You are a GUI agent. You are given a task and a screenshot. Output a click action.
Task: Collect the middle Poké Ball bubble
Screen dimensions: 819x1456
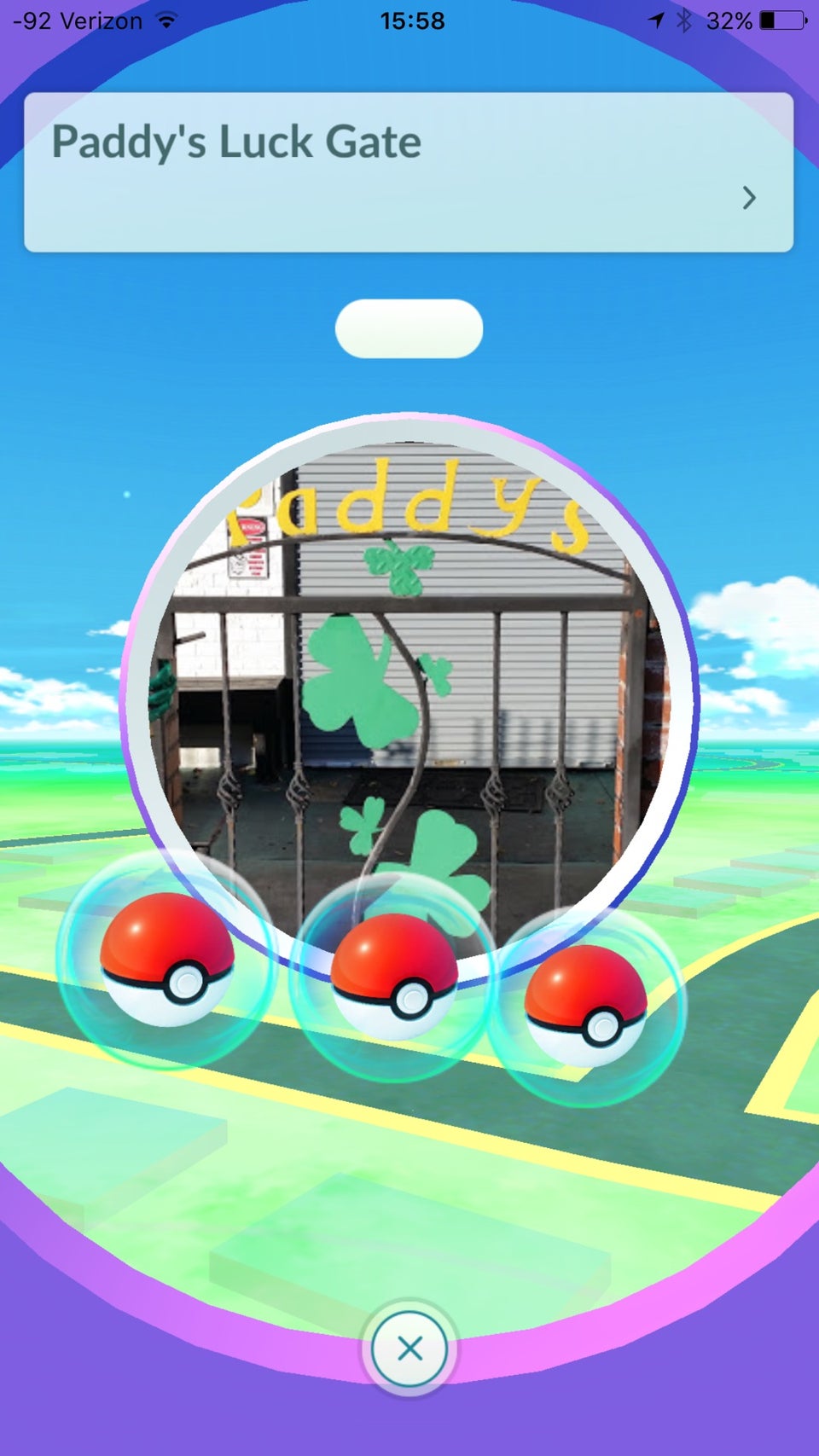pos(394,977)
